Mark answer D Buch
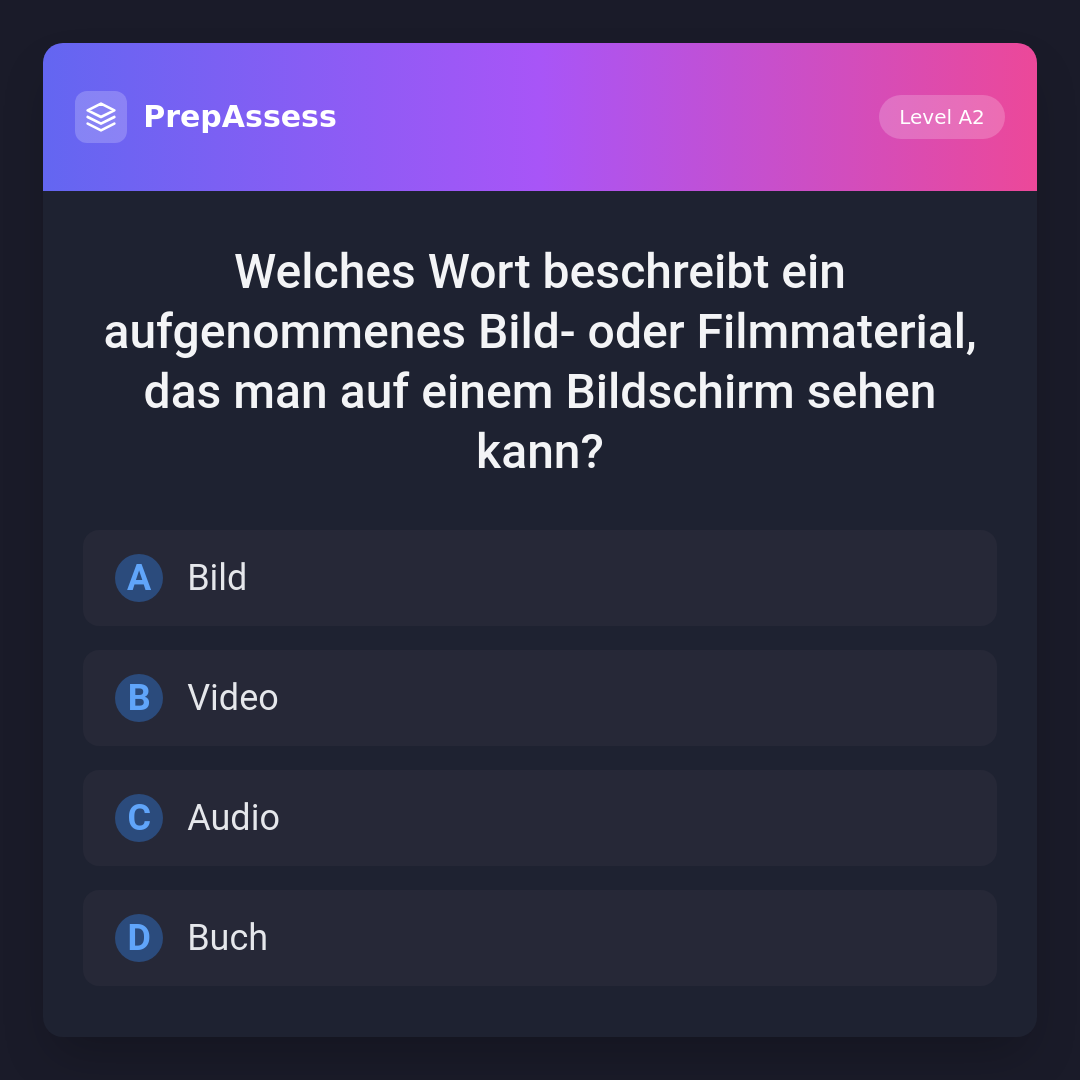 (540, 938)
